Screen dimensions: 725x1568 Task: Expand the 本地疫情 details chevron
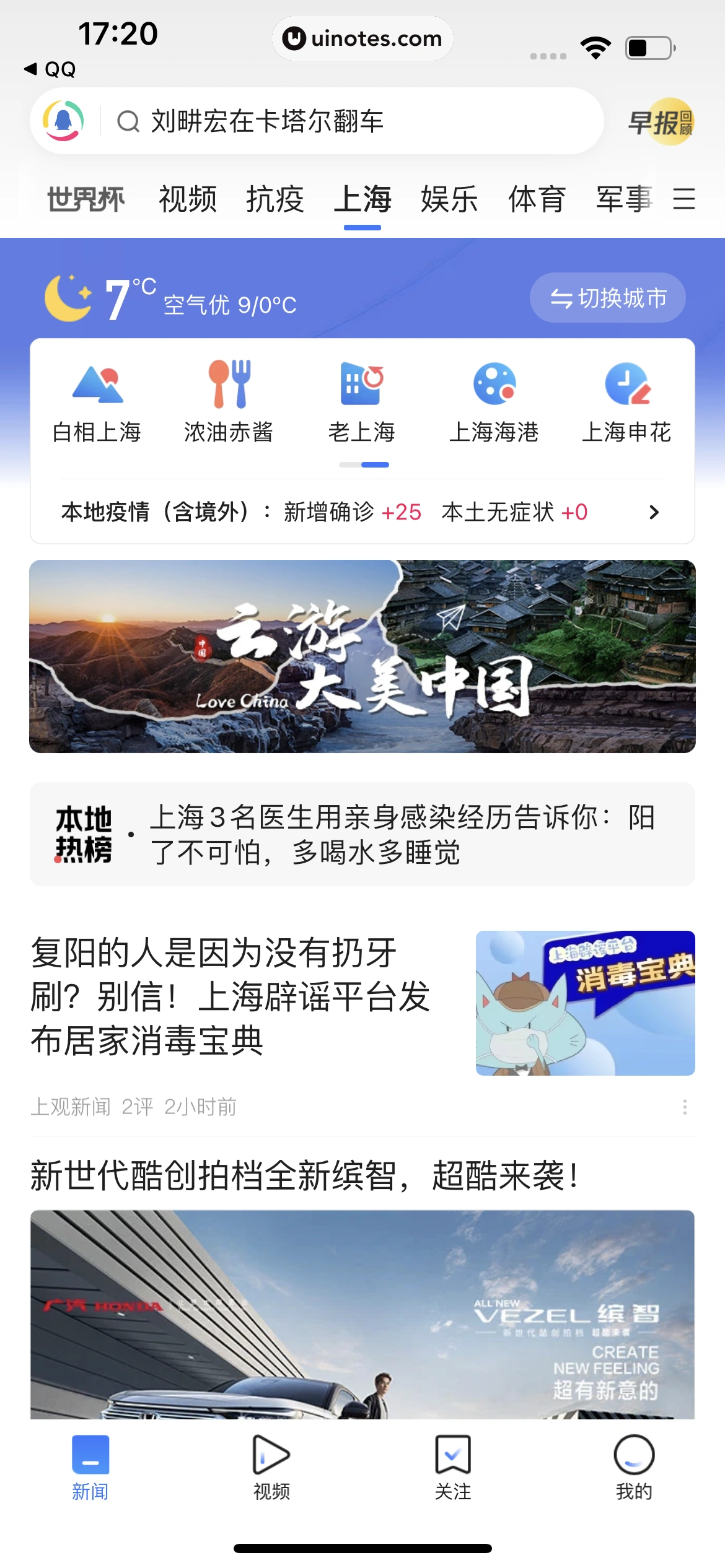(654, 513)
